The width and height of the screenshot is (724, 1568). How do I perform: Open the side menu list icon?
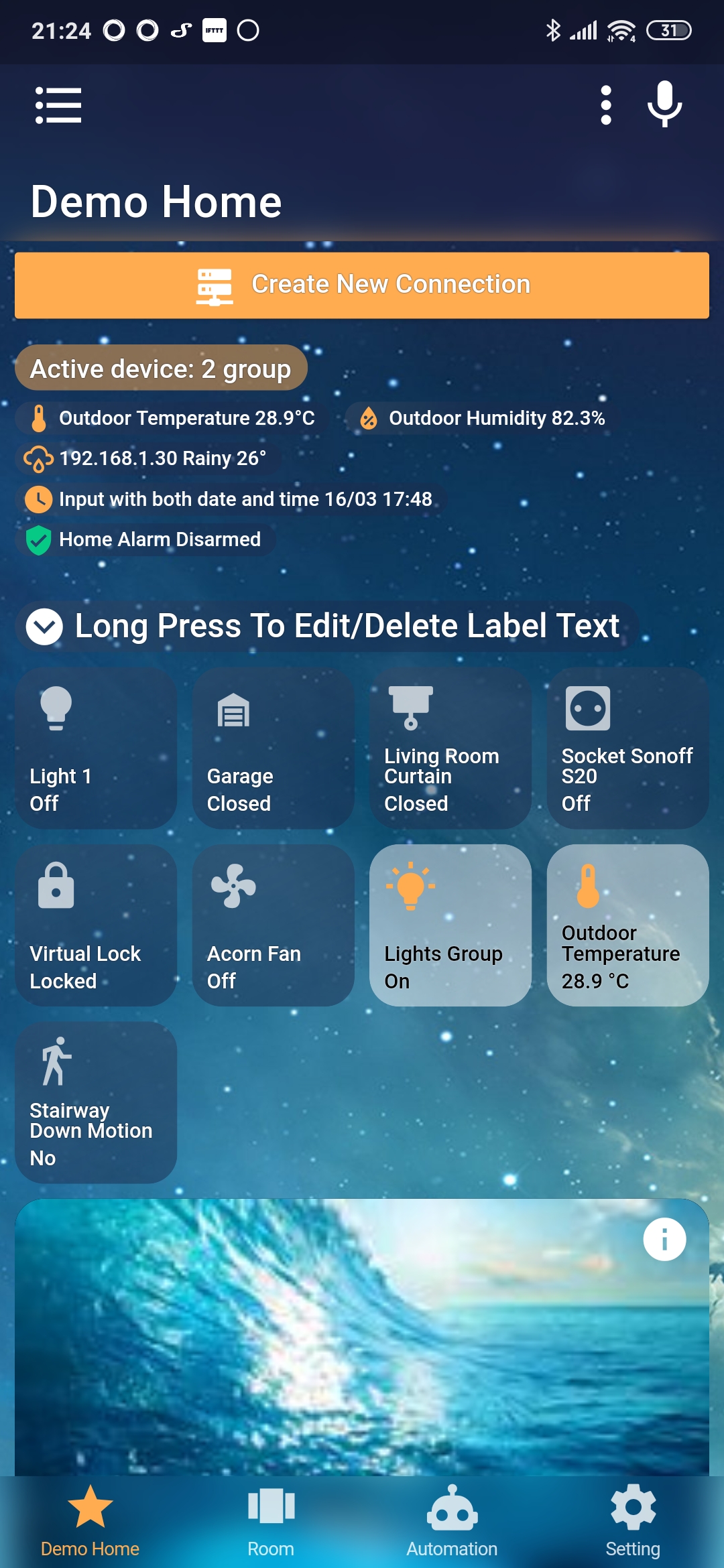(58, 105)
